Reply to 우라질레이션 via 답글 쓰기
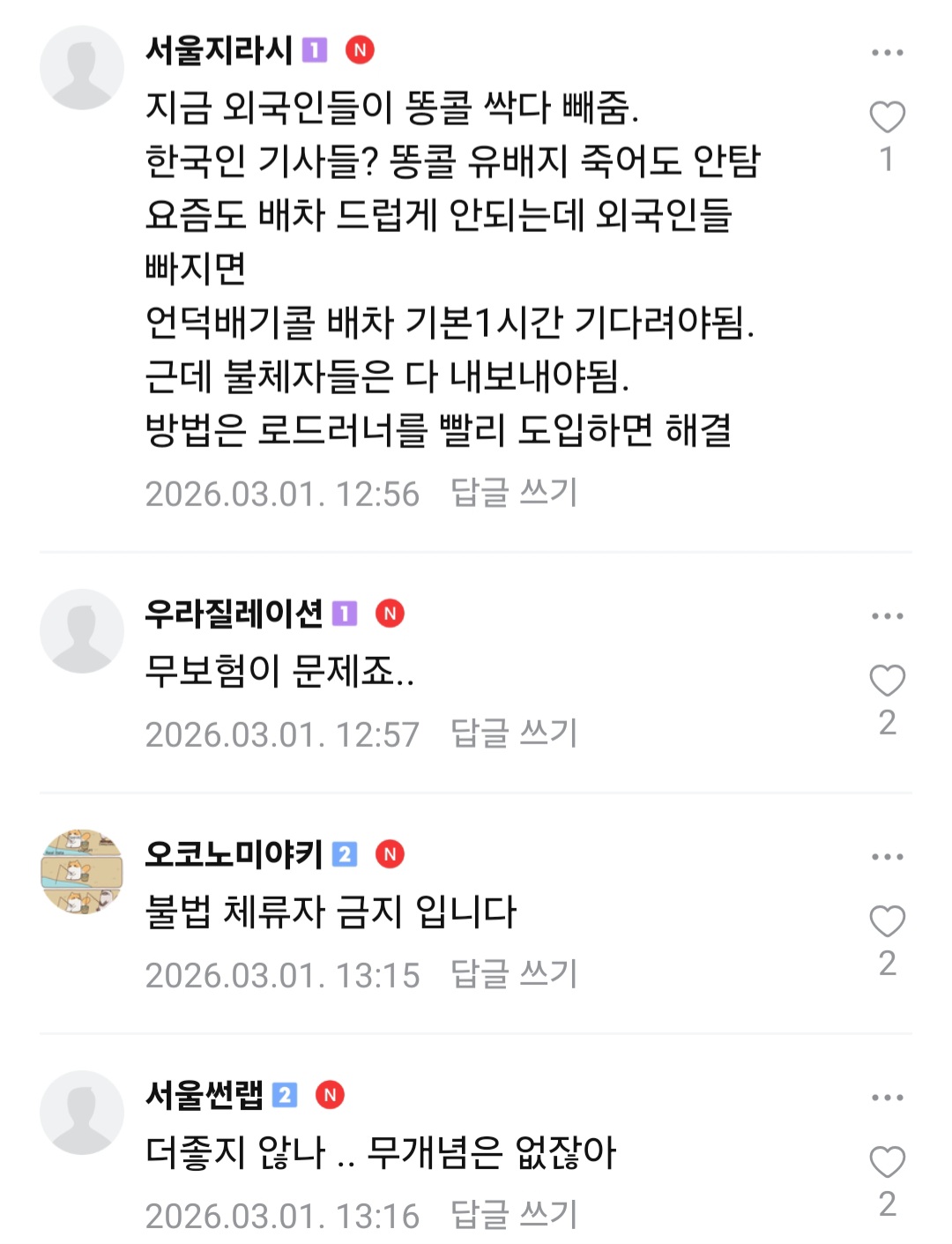The height and width of the screenshot is (1244, 952). coord(514,734)
